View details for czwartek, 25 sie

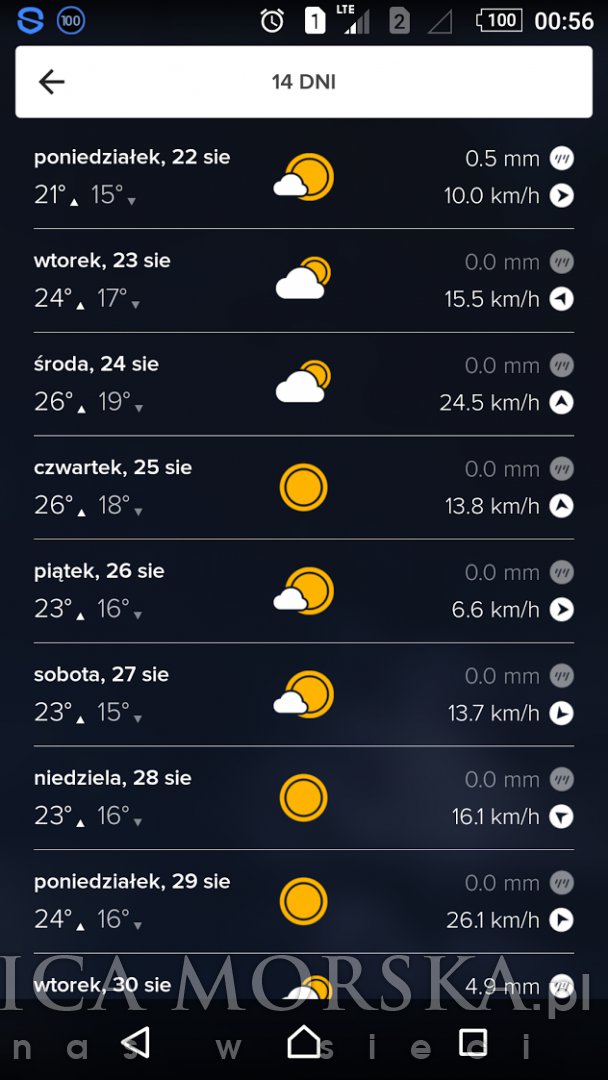tap(304, 487)
